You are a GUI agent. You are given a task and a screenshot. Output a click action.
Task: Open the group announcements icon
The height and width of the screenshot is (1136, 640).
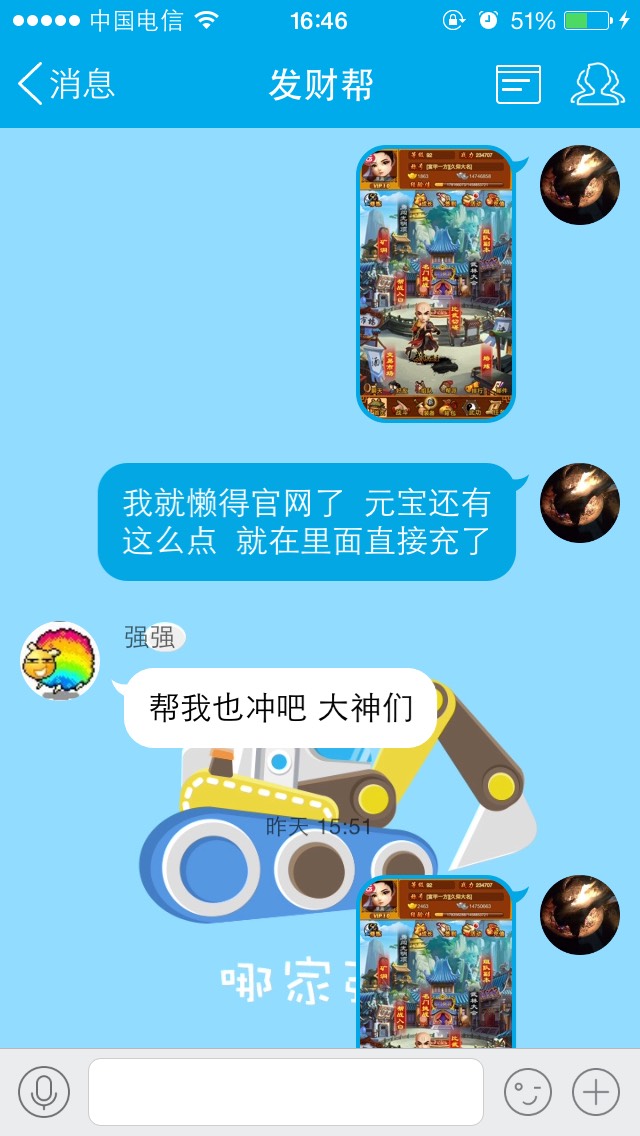point(518,84)
